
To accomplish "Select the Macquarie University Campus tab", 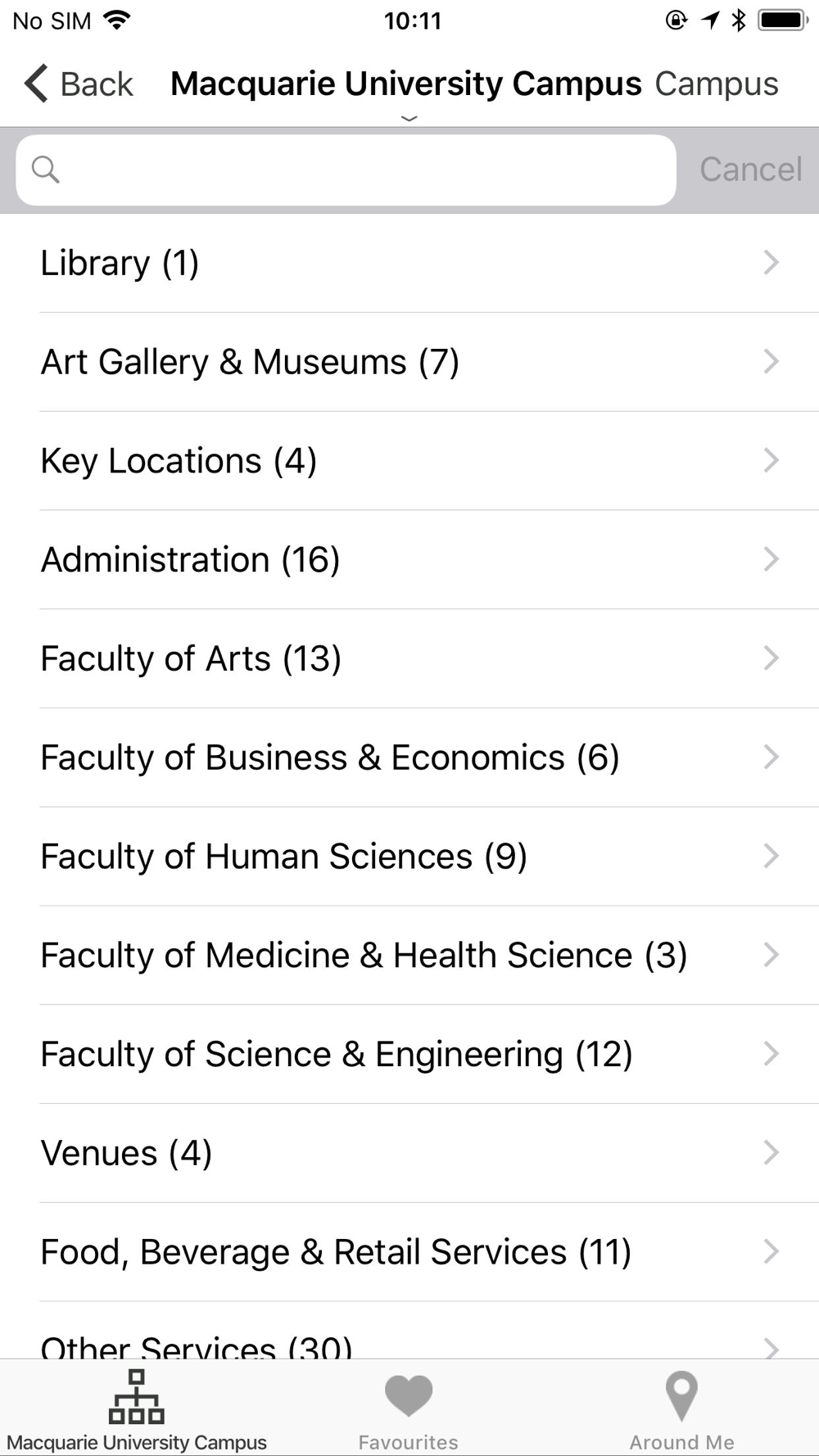I will 137,1409.
